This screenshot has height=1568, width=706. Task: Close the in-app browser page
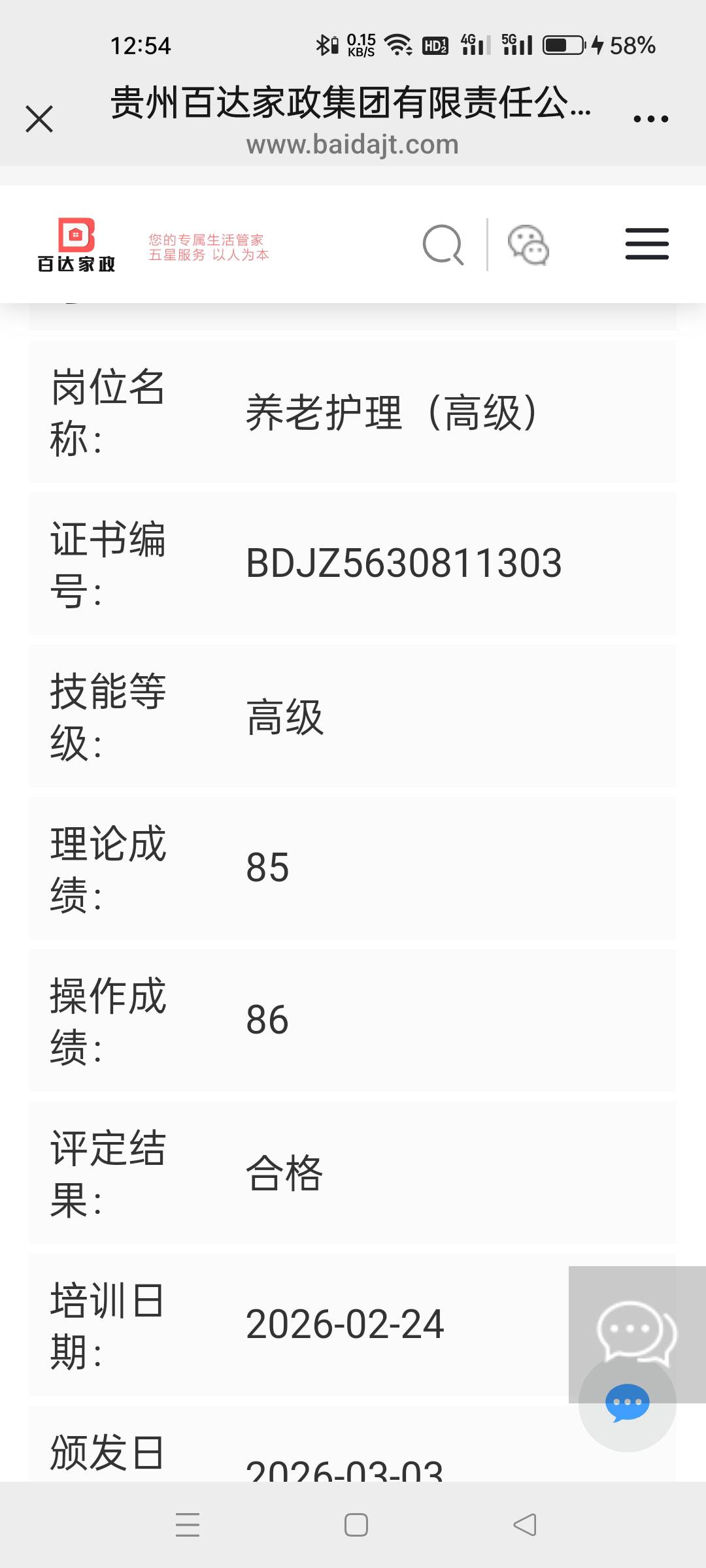tap(39, 119)
